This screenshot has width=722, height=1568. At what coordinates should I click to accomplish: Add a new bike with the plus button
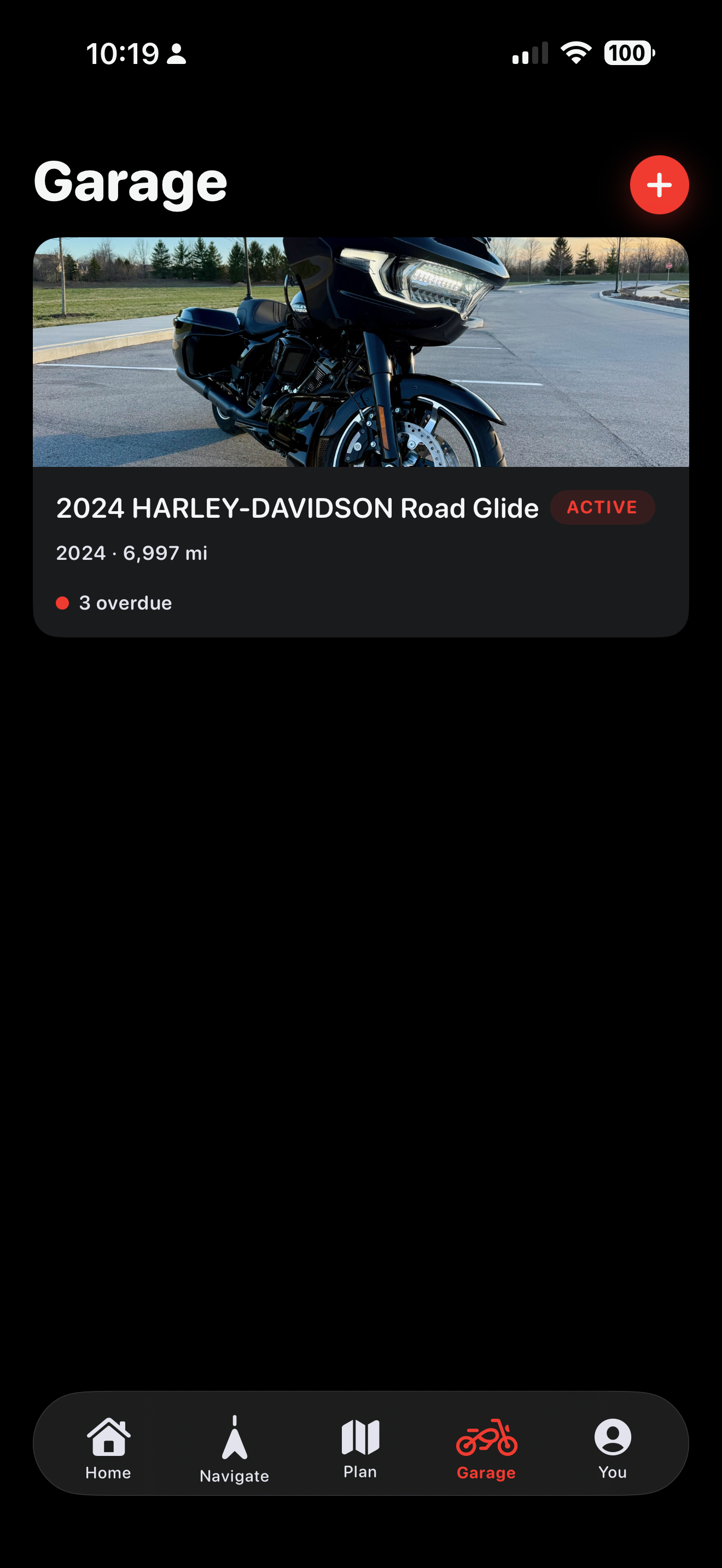[659, 184]
